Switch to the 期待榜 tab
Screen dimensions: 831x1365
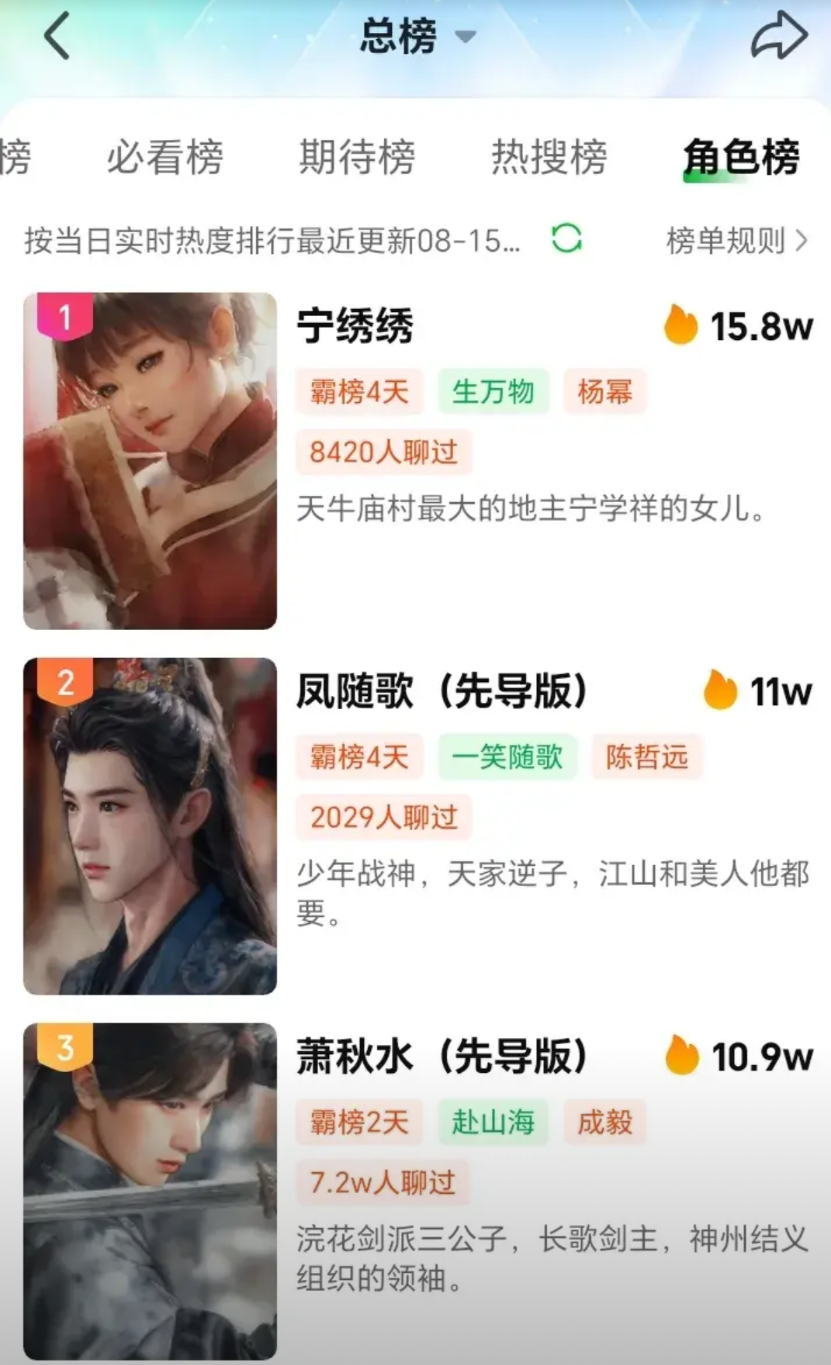pyautogui.click(x=357, y=157)
